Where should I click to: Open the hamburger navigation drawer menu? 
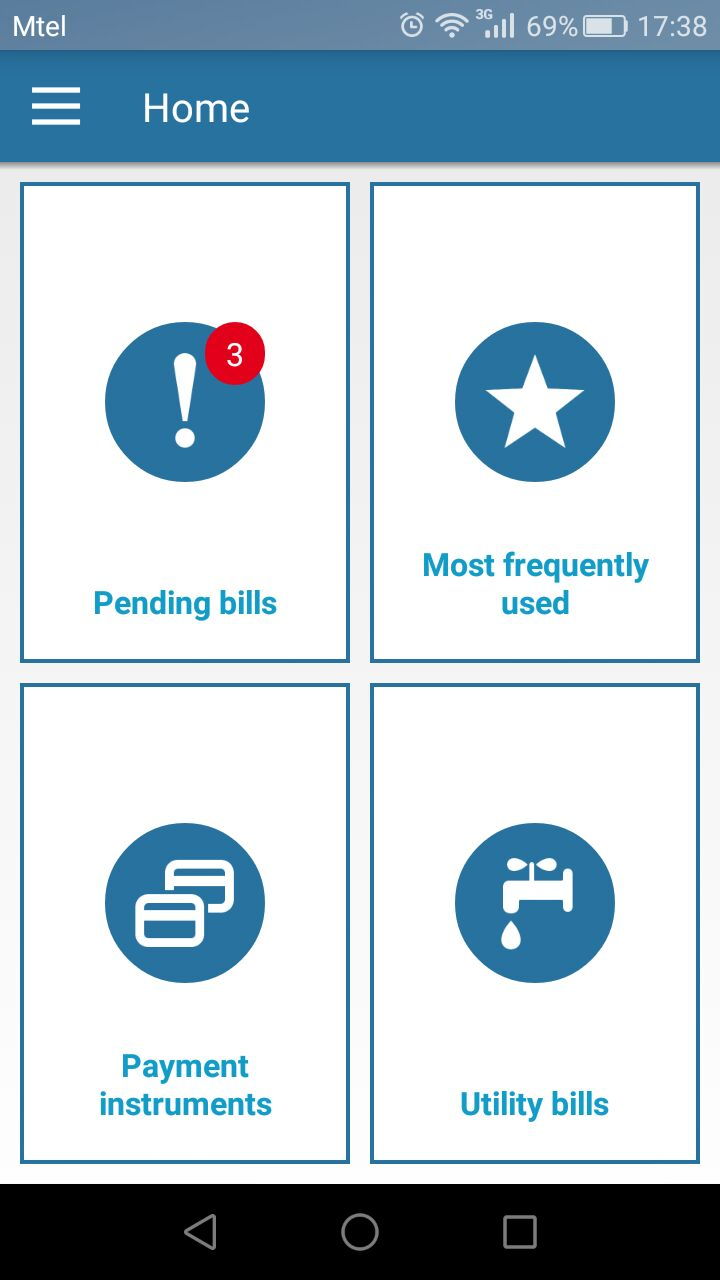click(56, 106)
